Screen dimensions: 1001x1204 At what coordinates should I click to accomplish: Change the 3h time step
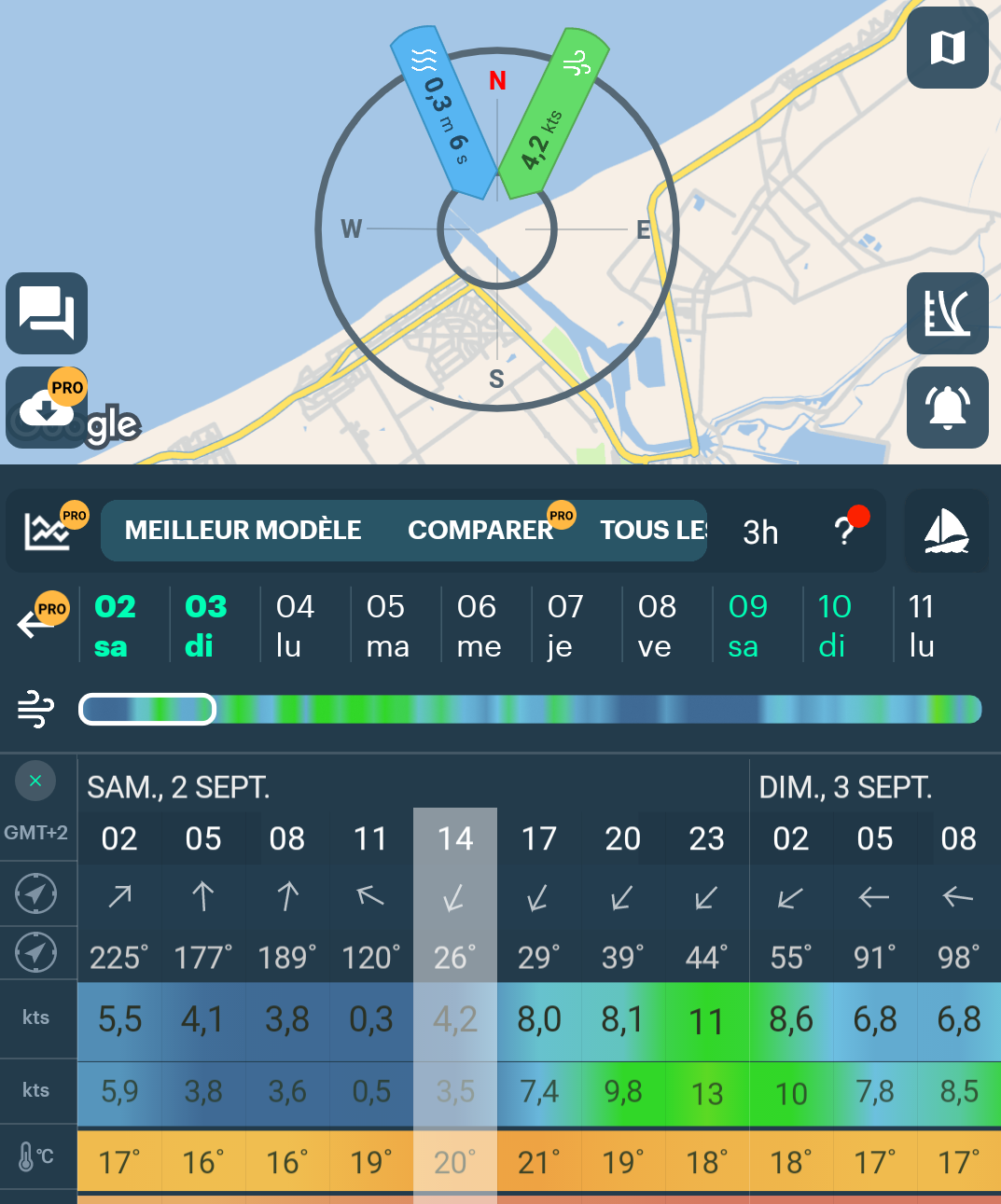click(x=760, y=533)
